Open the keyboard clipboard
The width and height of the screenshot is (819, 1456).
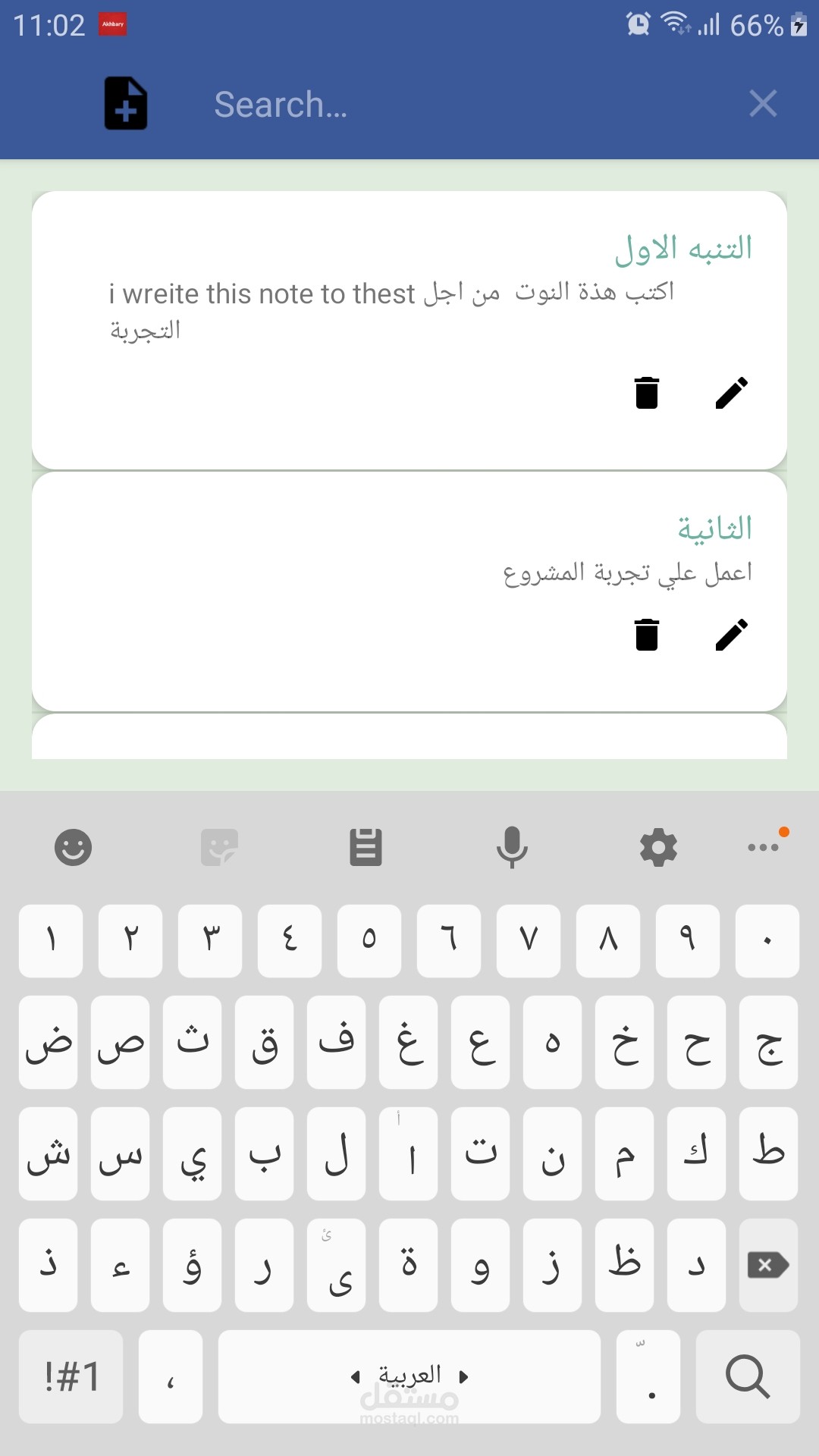tap(366, 847)
